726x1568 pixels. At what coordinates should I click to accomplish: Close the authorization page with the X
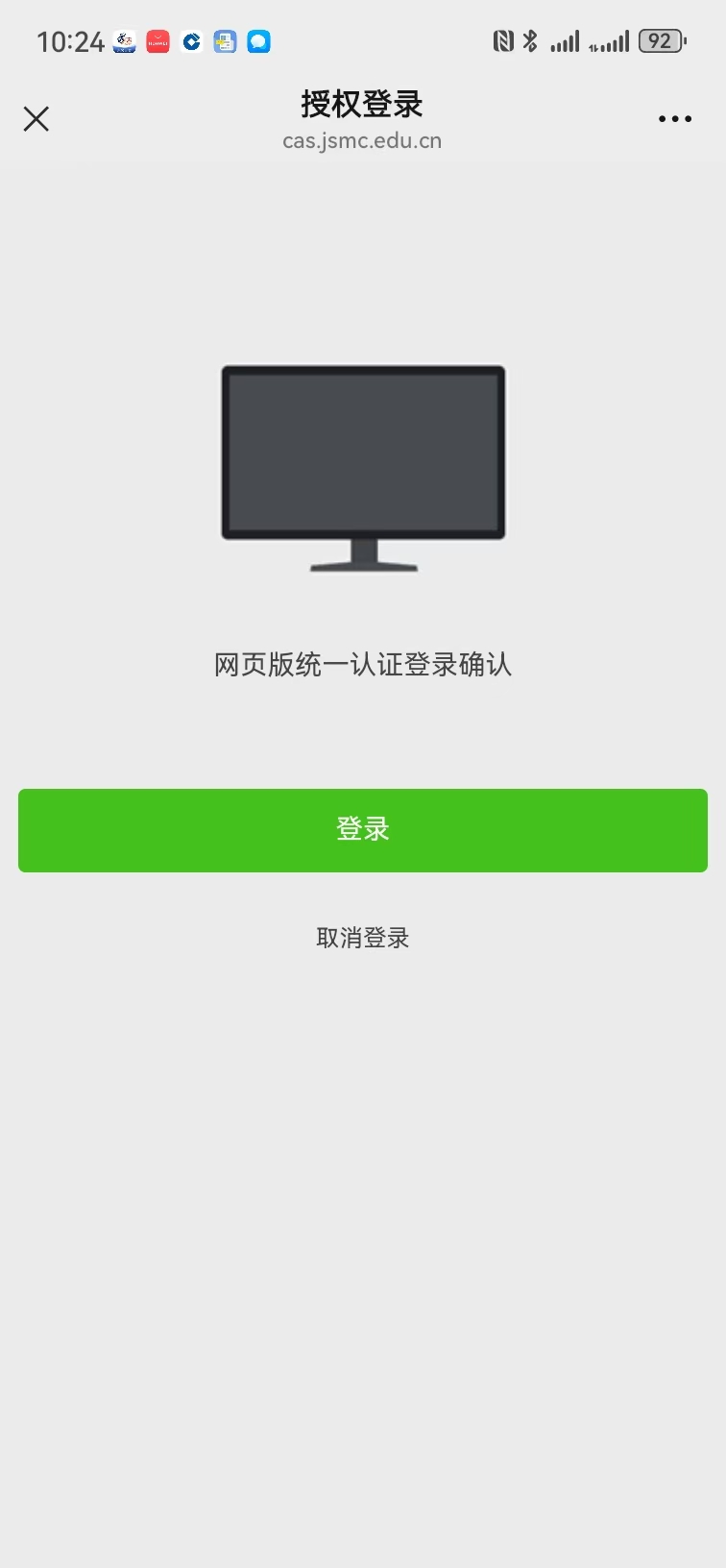click(36, 118)
